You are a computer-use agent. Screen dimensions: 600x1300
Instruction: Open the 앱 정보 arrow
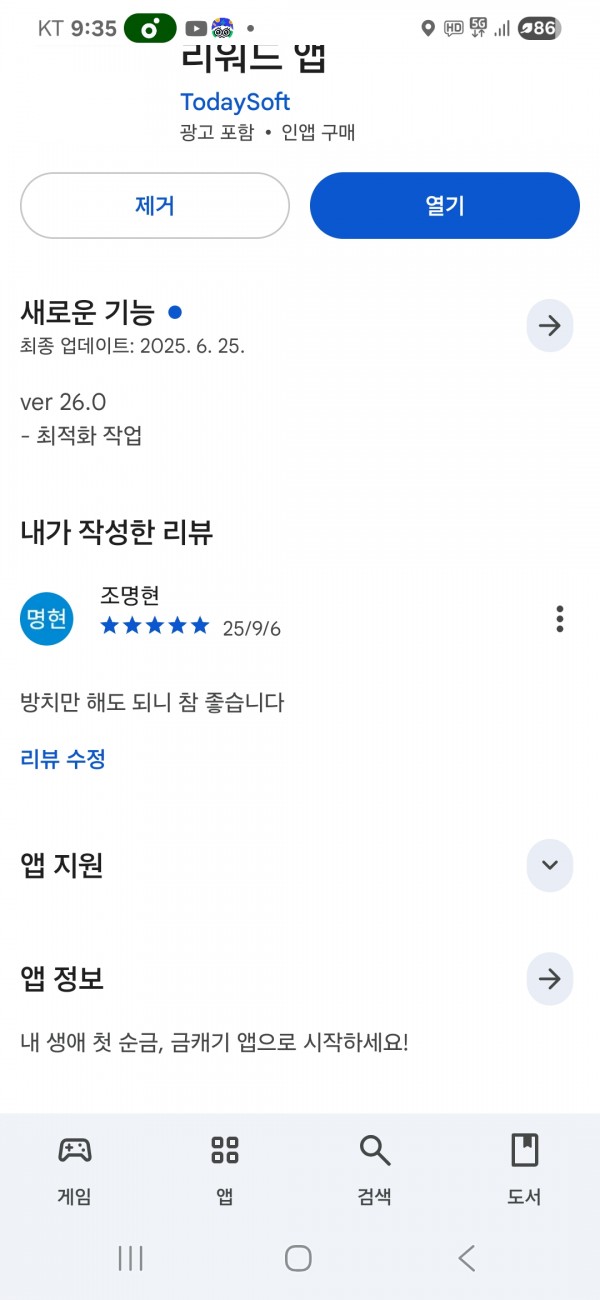tap(550, 979)
